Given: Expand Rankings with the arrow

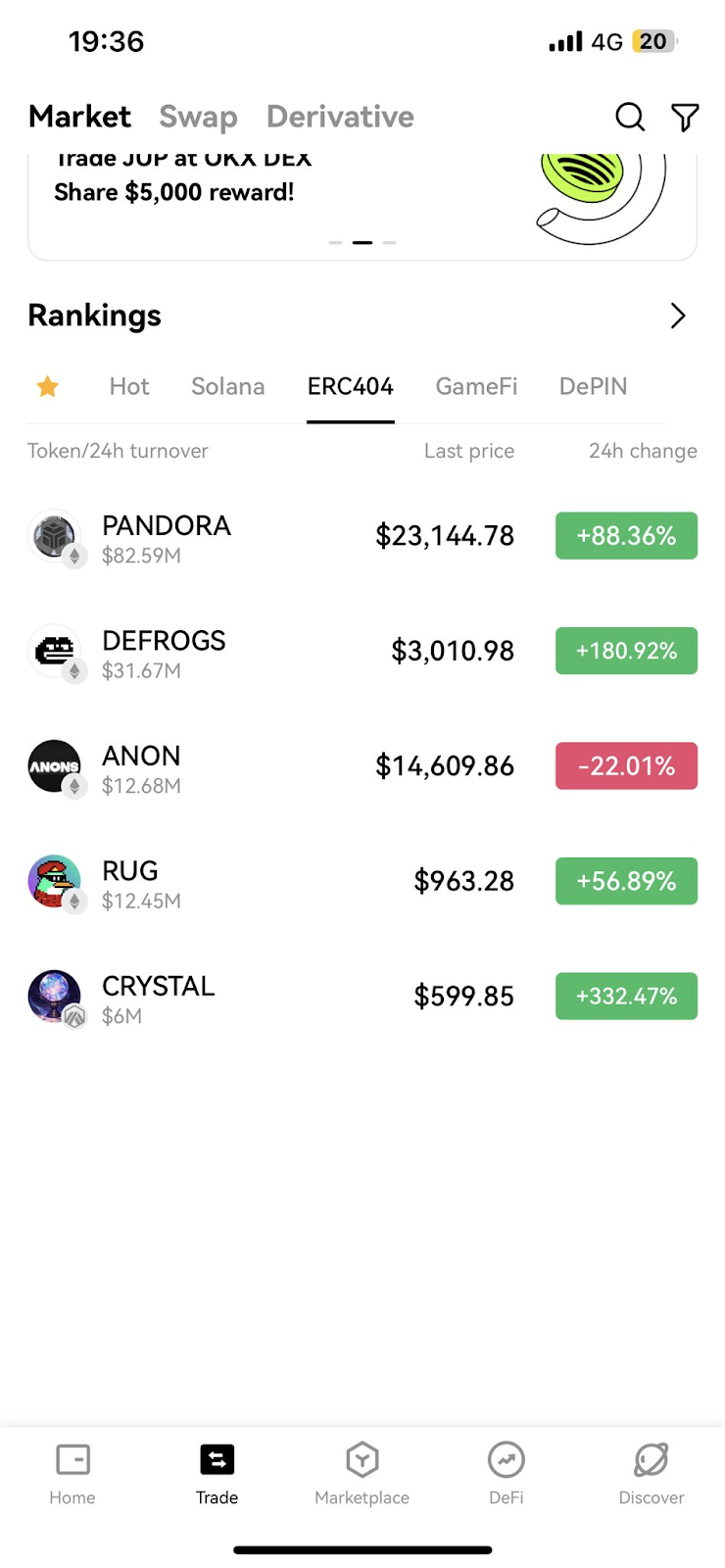Looking at the screenshot, I should pyautogui.click(x=677, y=316).
